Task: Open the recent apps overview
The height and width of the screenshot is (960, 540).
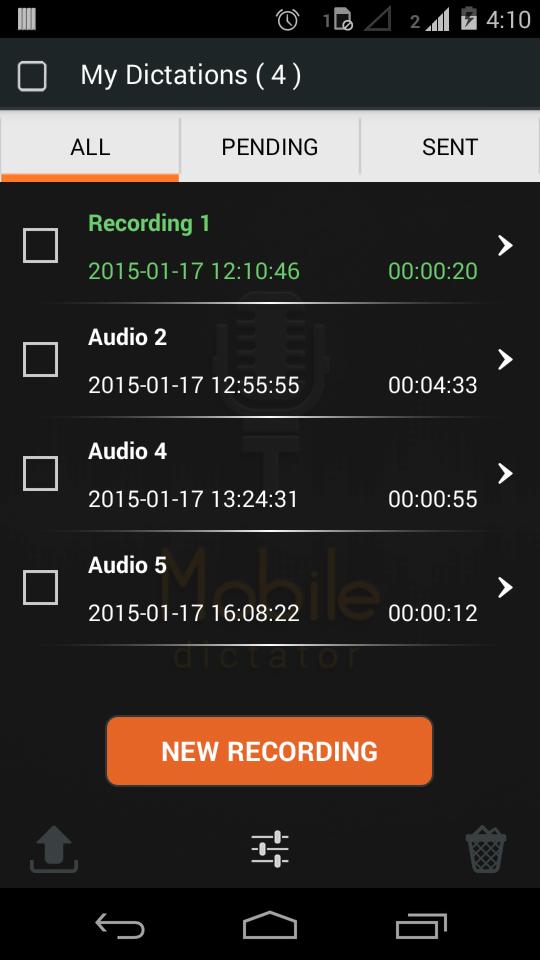Action: (x=421, y=925)
